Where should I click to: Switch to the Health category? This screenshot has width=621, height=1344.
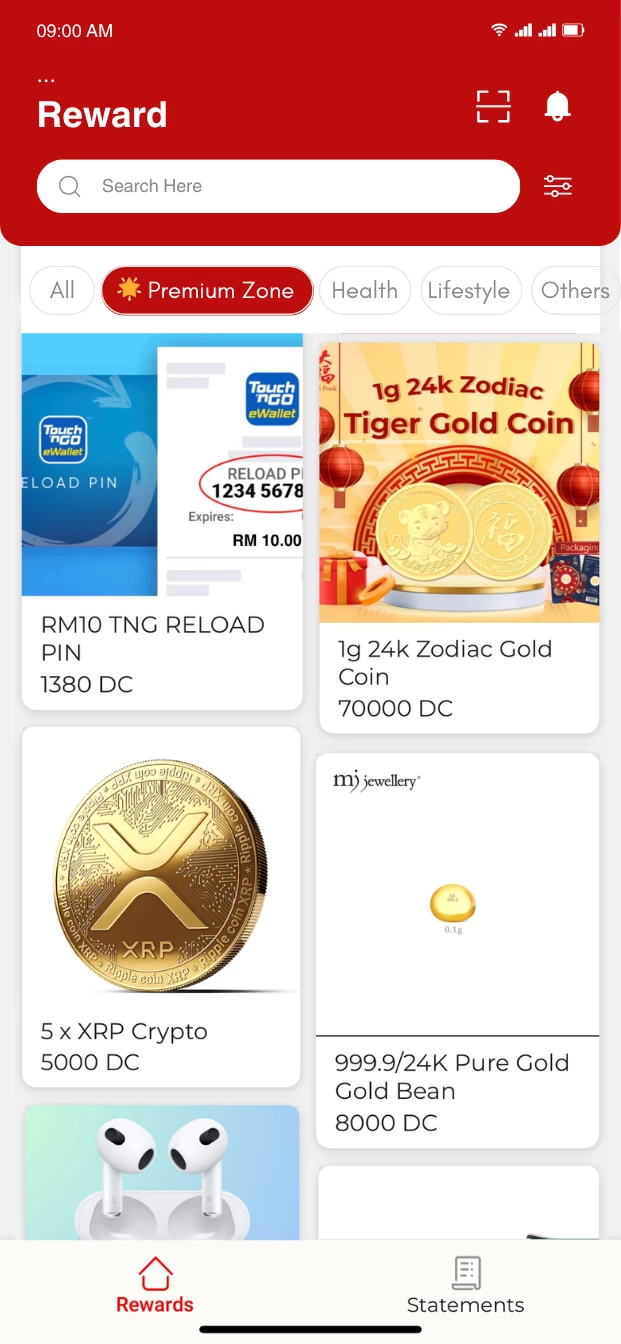(x=364, y=291)
